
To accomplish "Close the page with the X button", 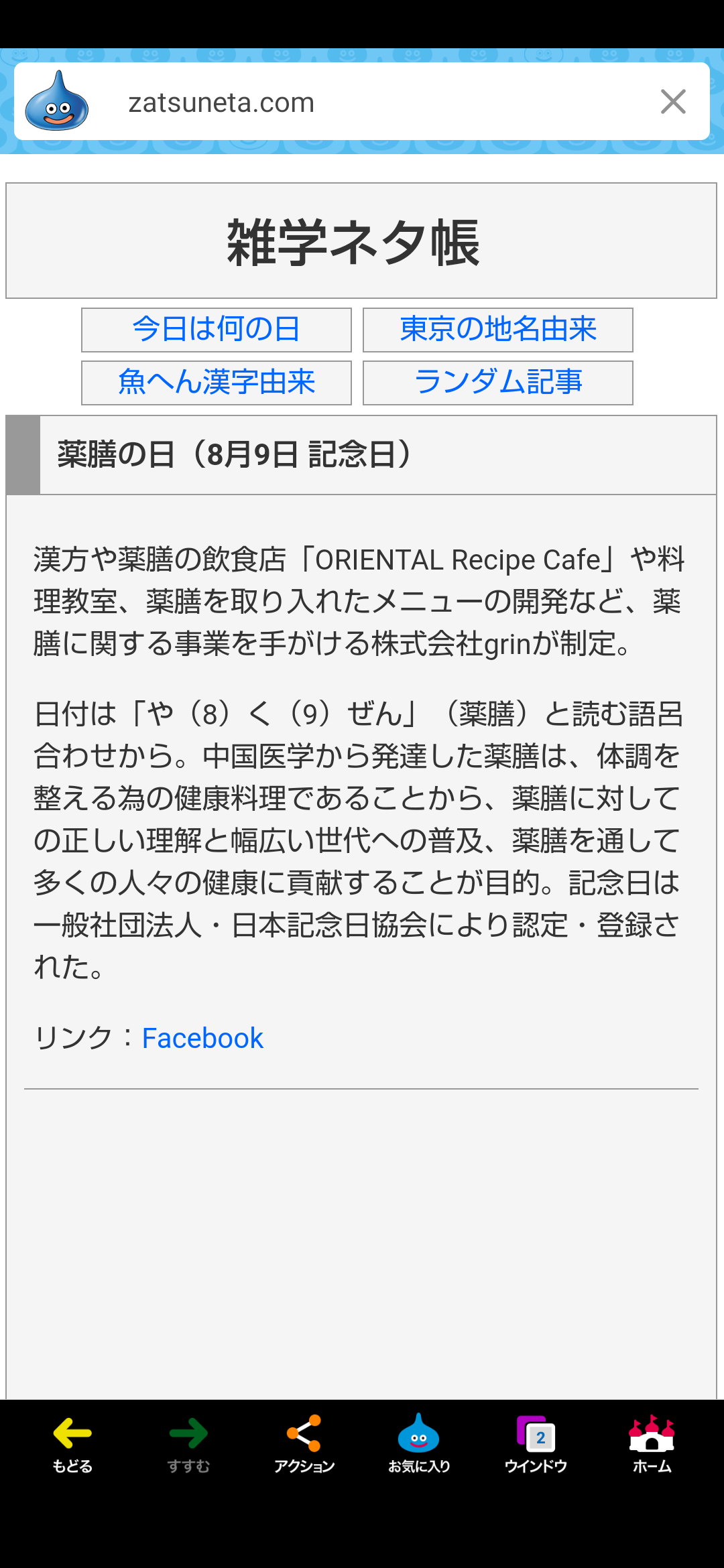I will click(673, 102).
